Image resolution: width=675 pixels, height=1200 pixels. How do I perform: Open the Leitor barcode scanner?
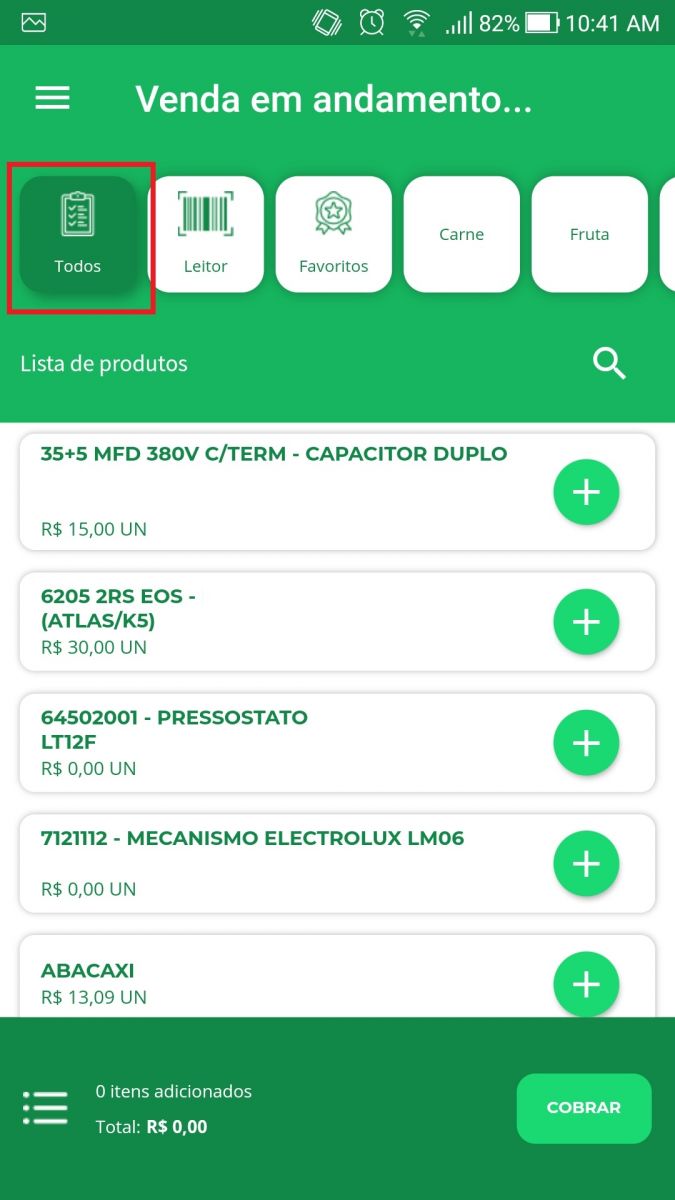pyautogui.click(x=206, y=235)
